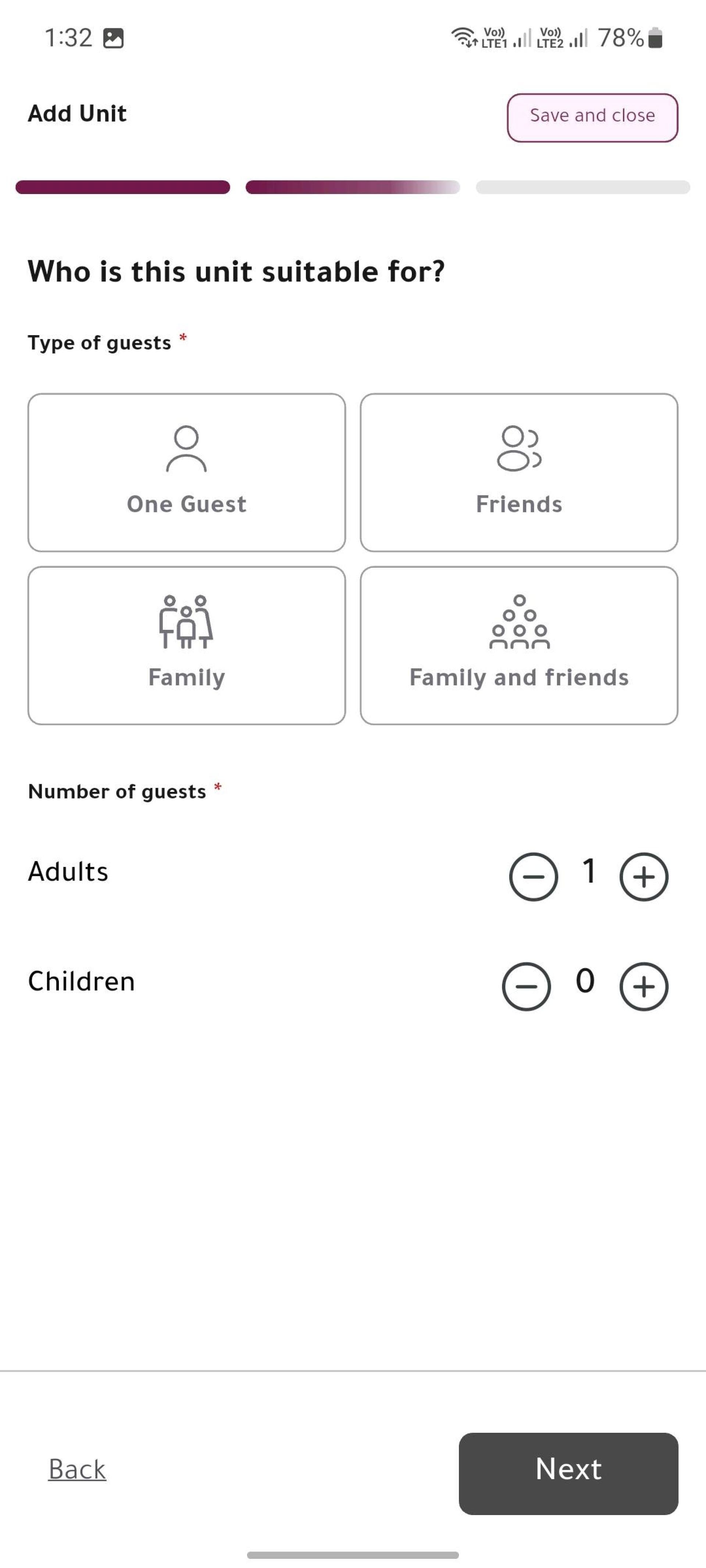Screen dimensions: 706x1568
Task: Increase the number of Adults
Action: [644, 876]
